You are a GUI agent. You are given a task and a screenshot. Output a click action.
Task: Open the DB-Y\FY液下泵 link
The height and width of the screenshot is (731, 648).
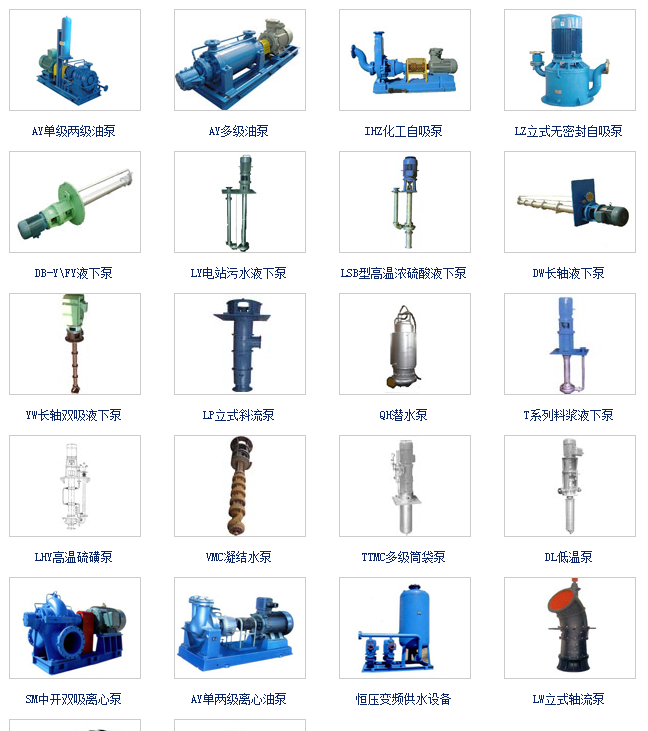coord(74,273)
